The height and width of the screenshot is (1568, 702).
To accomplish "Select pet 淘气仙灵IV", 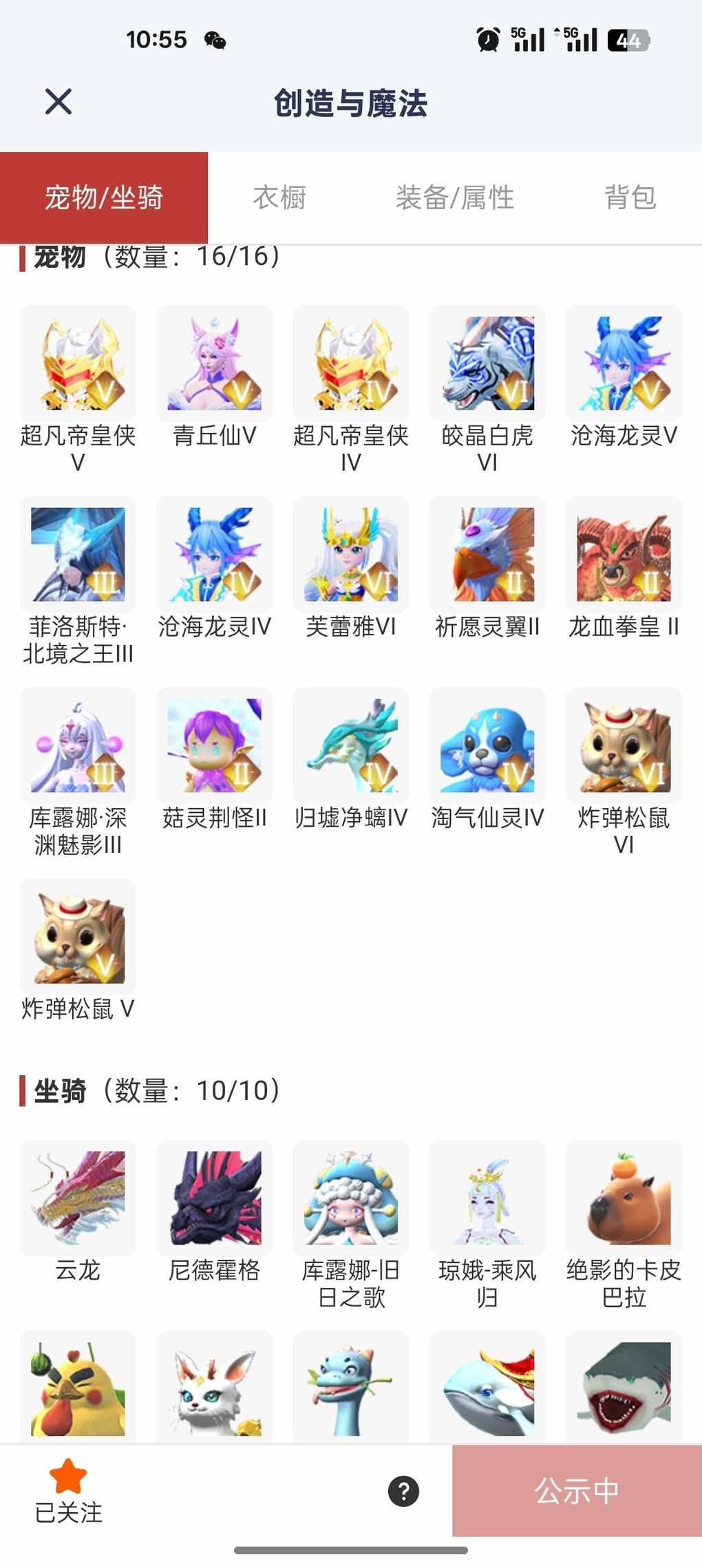I will [487, 745].
